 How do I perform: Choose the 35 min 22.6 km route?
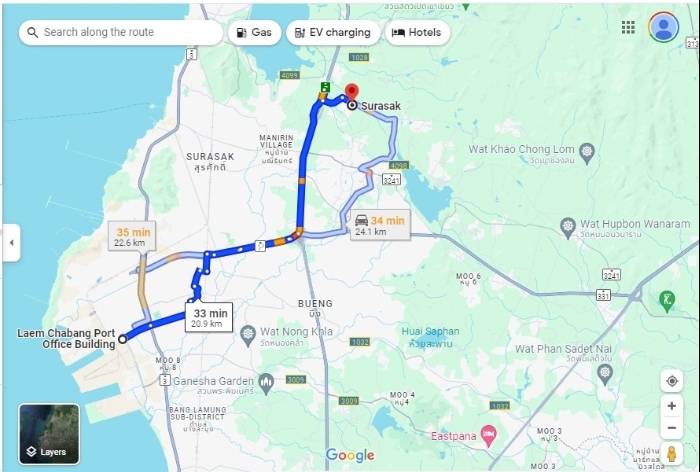pos(132,236)
